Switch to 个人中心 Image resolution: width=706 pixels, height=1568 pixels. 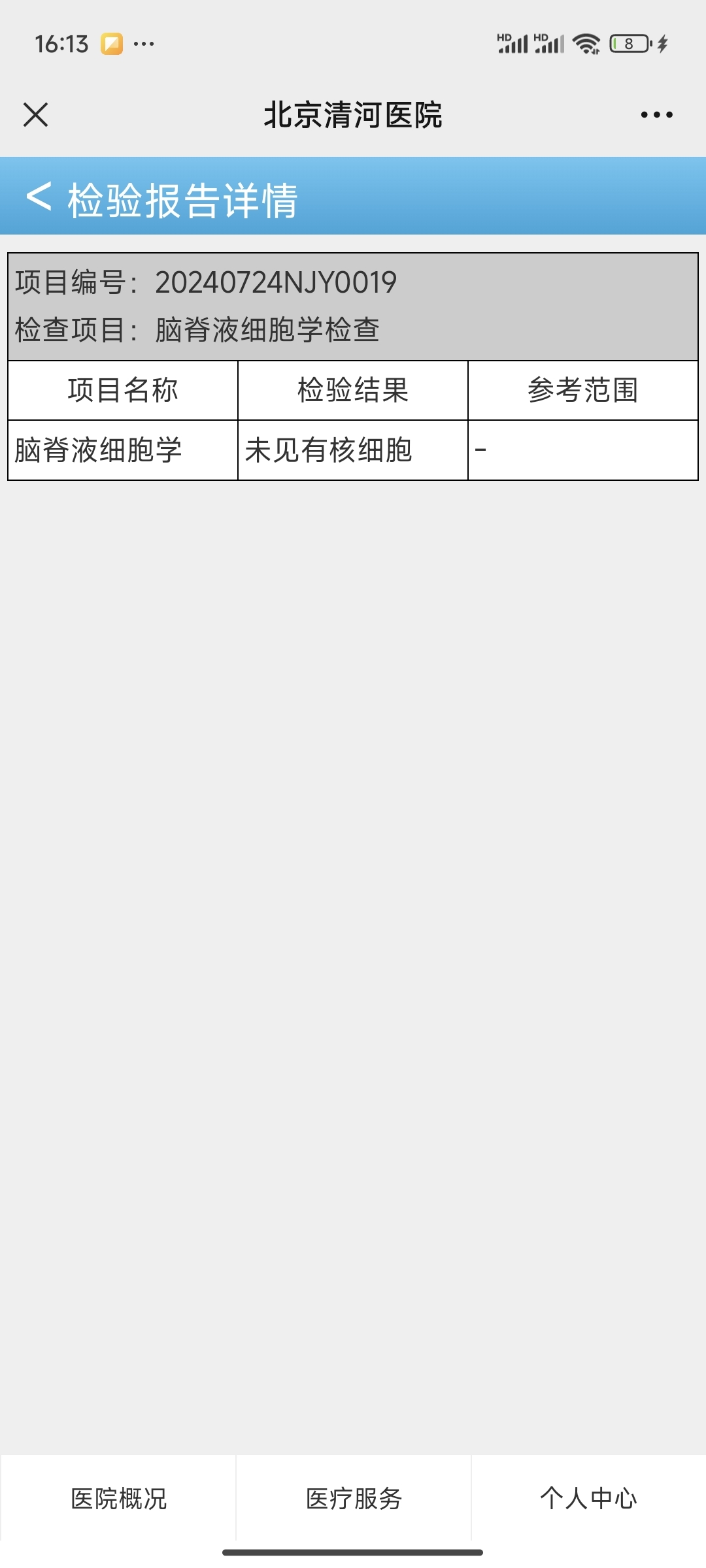click(x=588, y=1498)
